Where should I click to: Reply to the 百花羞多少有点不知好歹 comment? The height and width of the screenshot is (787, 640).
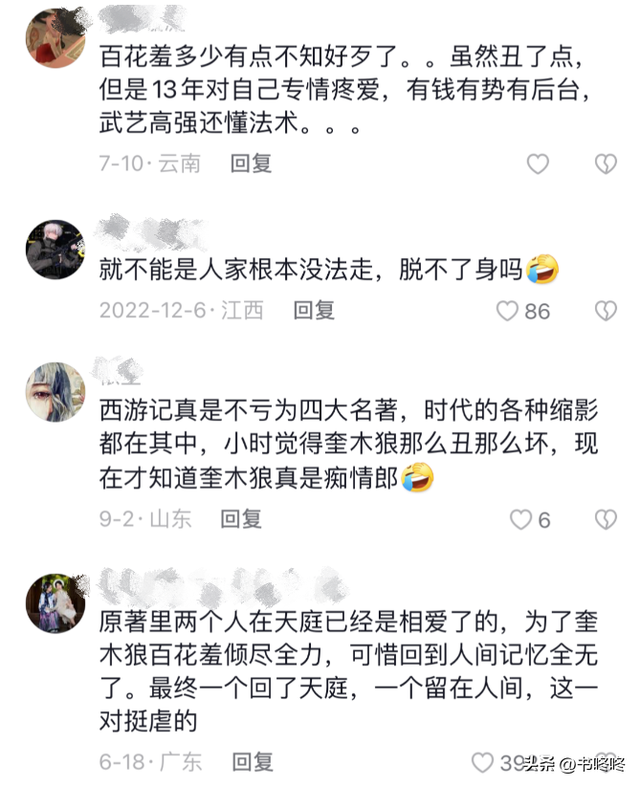(x=251, y=163)
